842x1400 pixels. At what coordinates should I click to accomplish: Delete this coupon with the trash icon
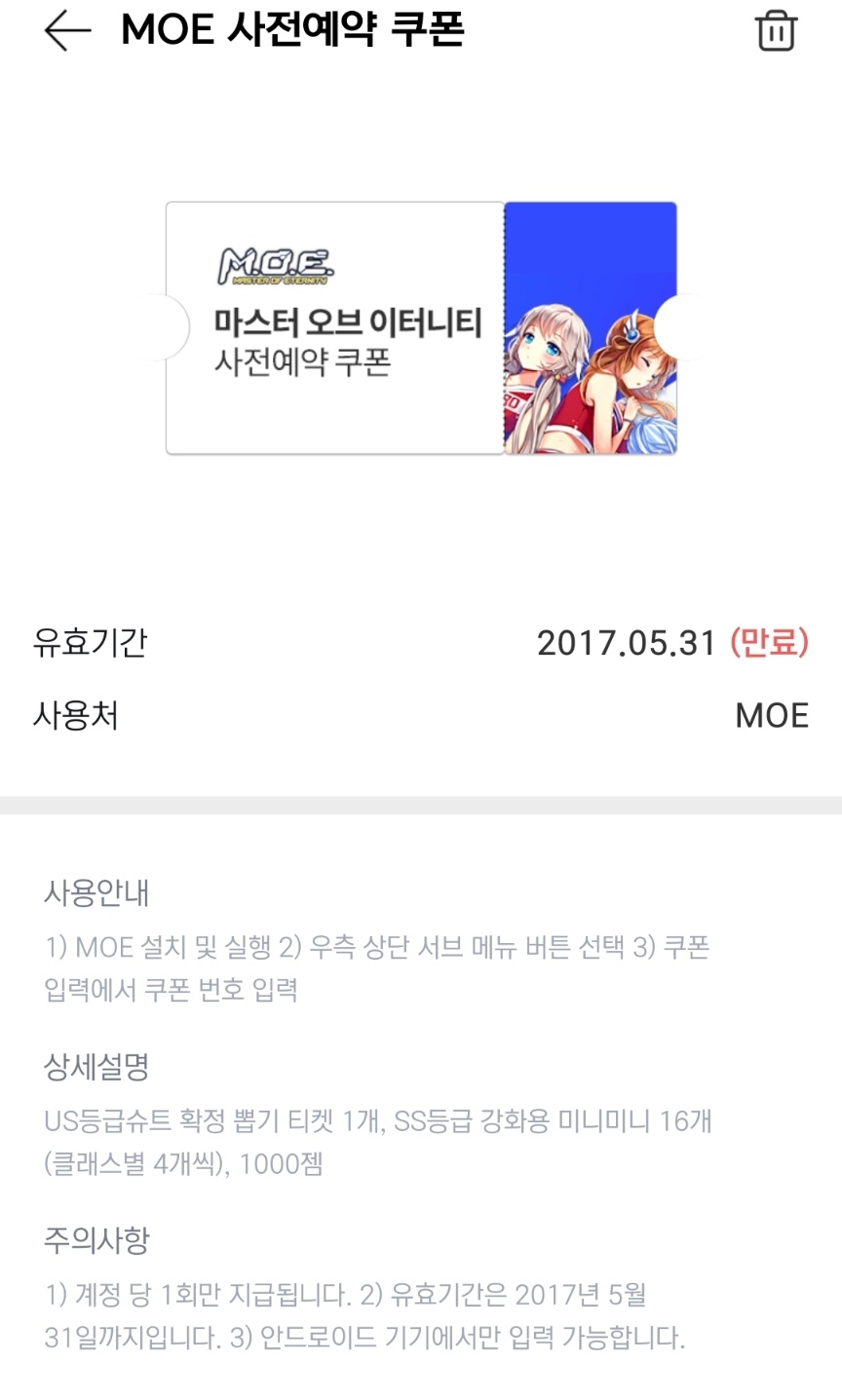click(x=776, y=31)
